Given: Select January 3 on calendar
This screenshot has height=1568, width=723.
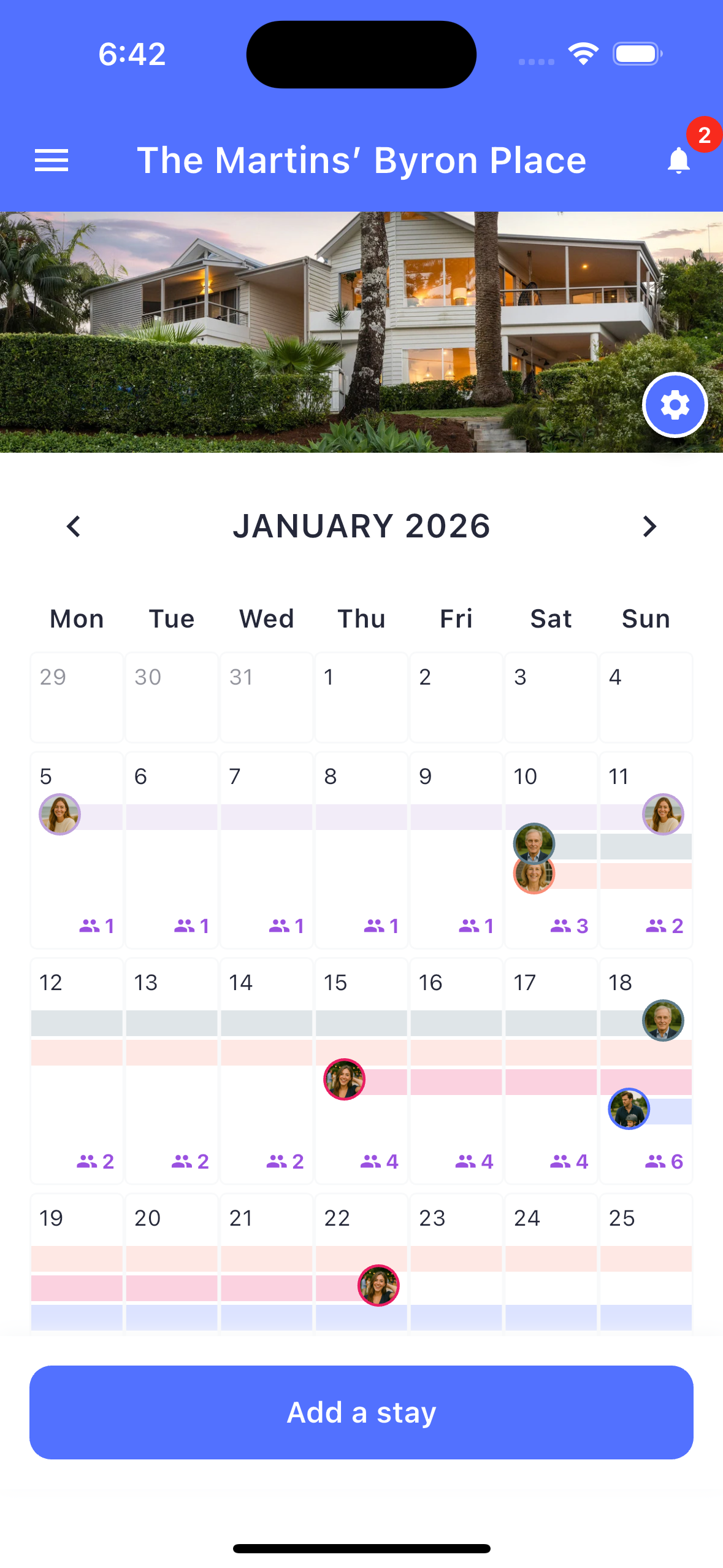Looking at the screenshot, I should [x=551, y=698].
